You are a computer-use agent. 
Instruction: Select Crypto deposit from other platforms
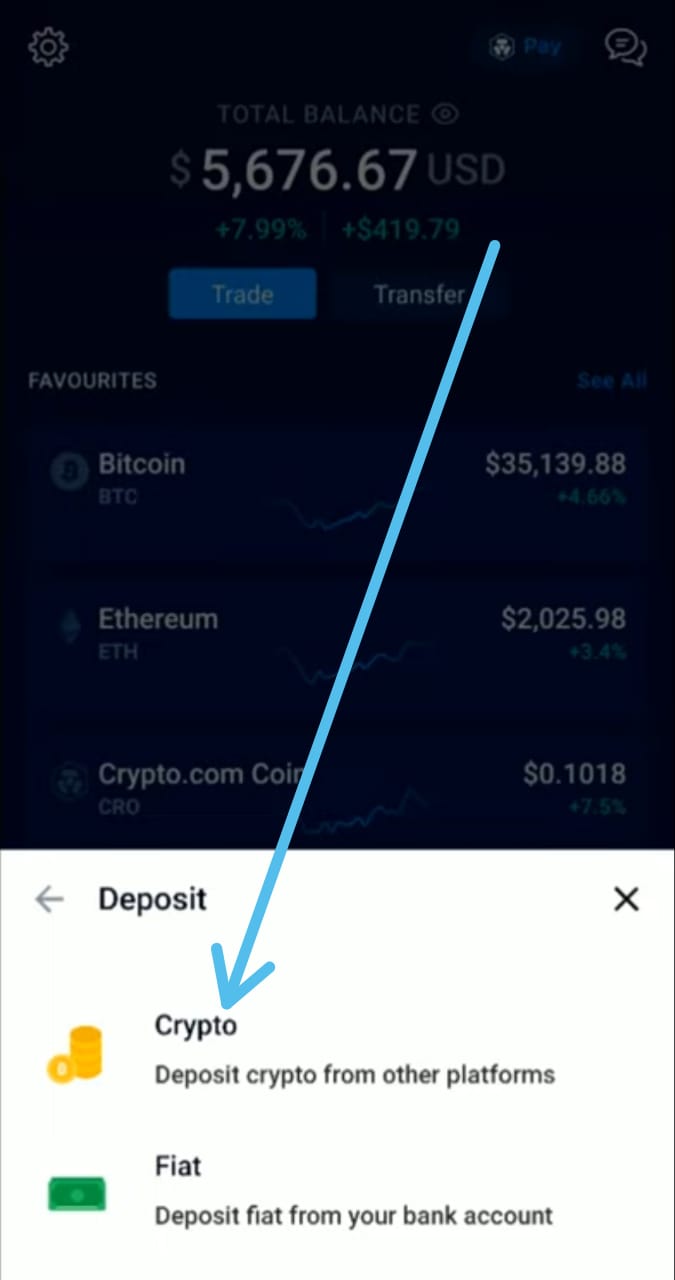337,1050
